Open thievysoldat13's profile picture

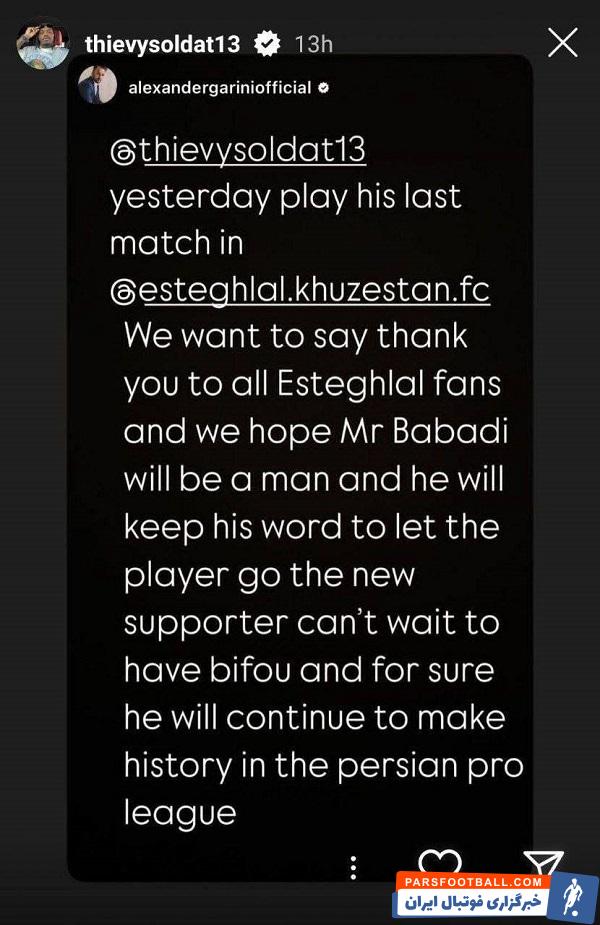pos(42,44)
